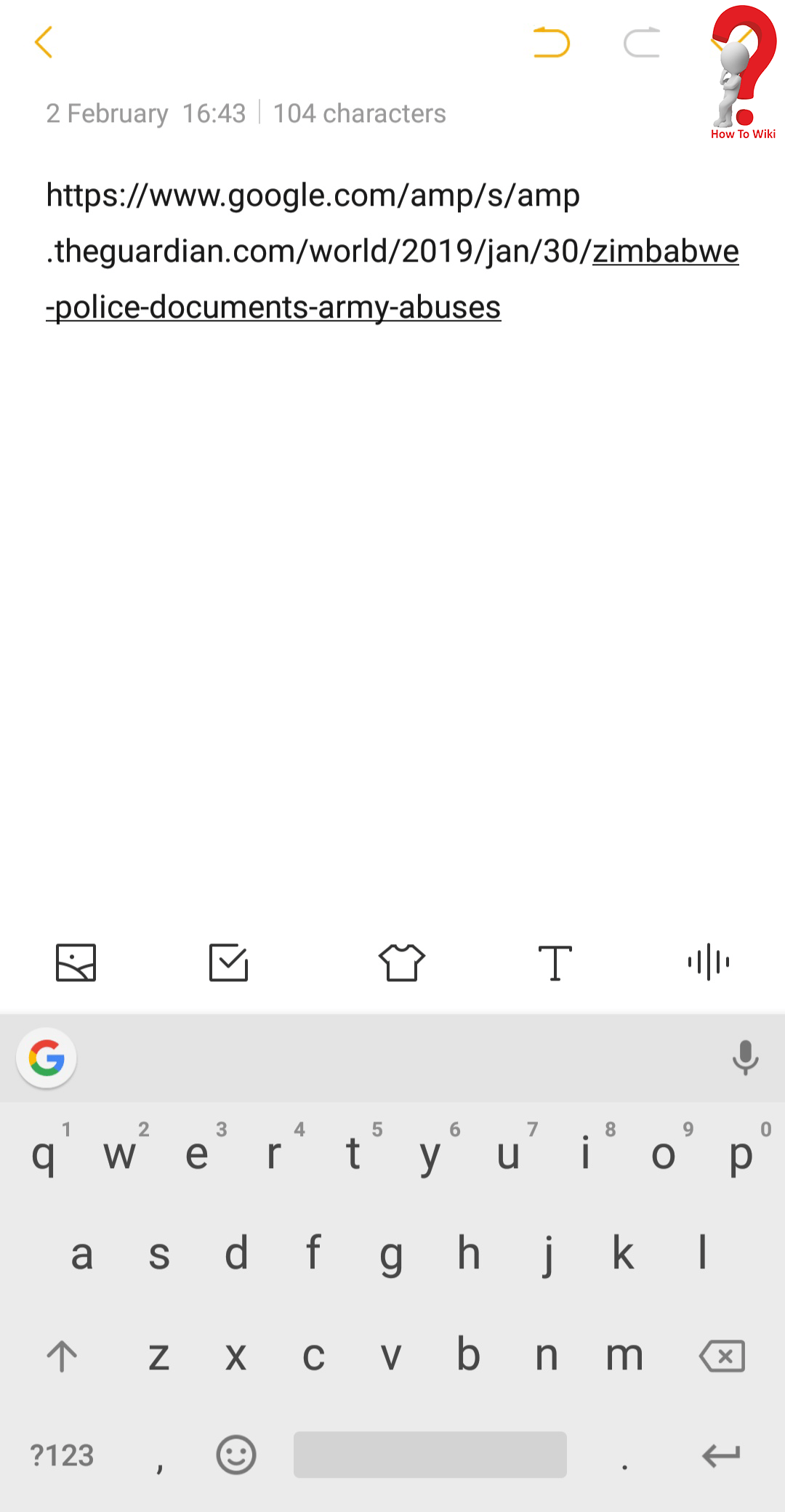Switch keyboard to ?123 symbols
The width and height of the screenshot is (785, 1512).
pos(63,1455)
